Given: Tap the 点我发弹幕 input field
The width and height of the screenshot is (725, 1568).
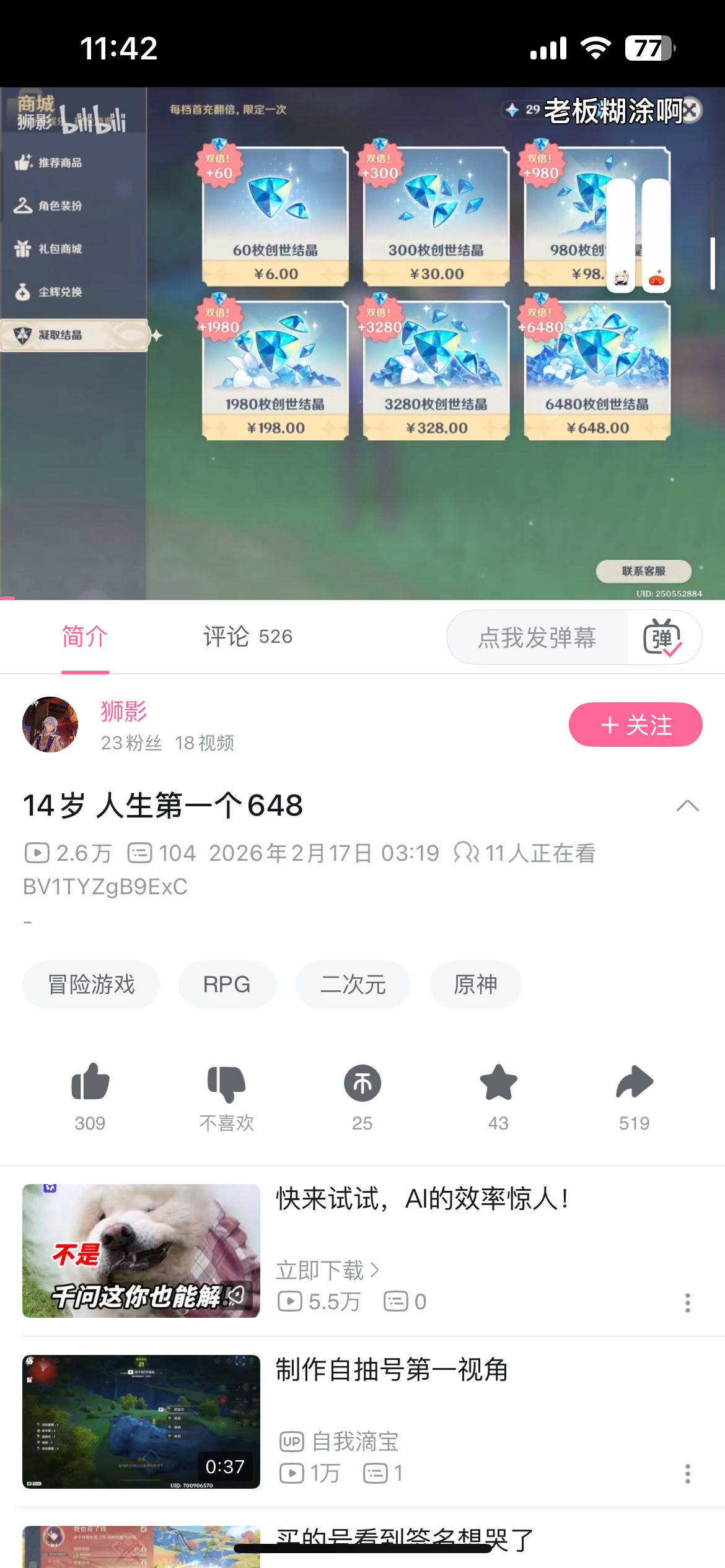Looking at the screenshot, I should [x=537, y=638].
